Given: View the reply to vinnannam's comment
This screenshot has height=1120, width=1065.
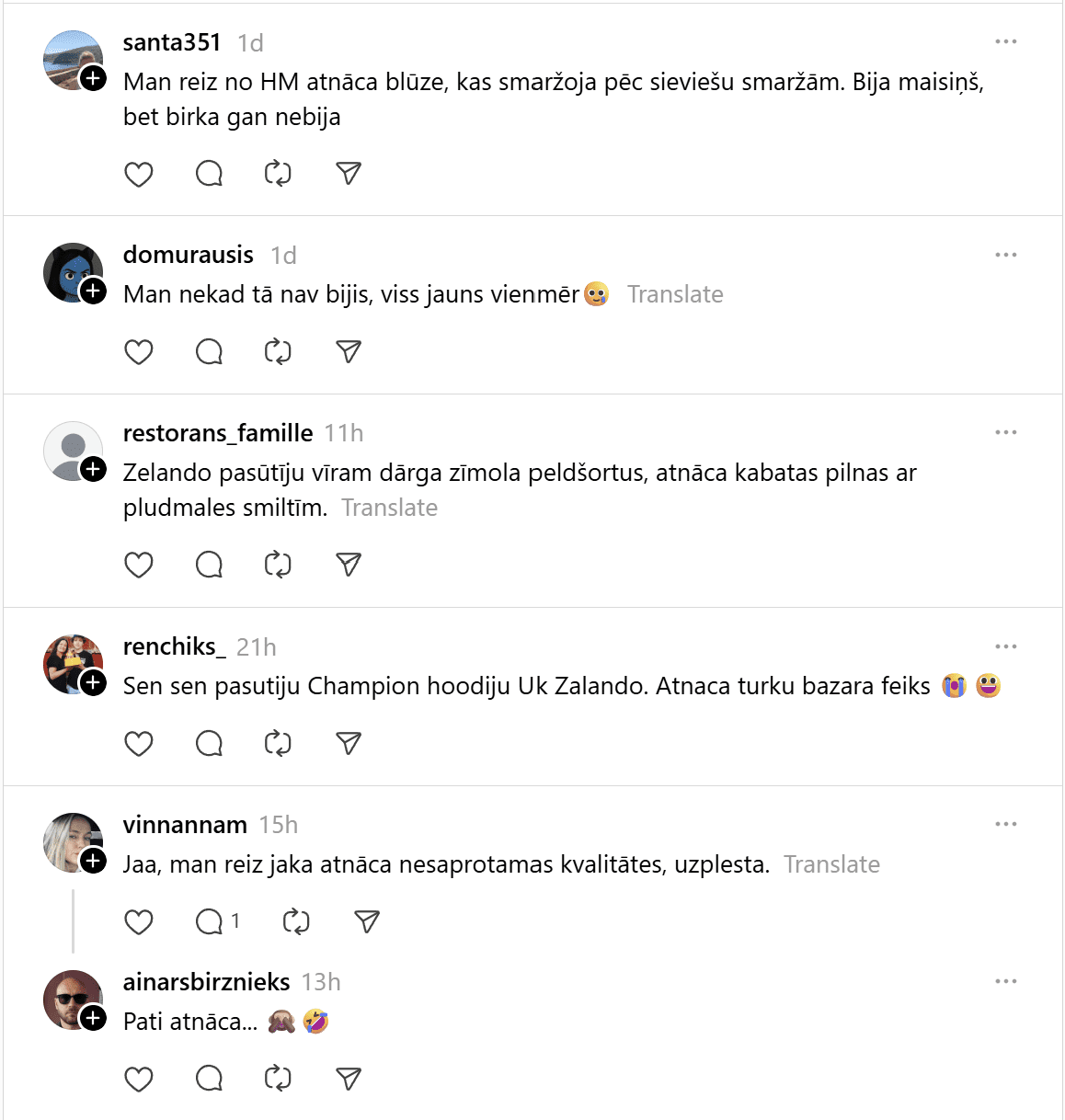Looking at the screenshot, I should click(x=218, y=921).
